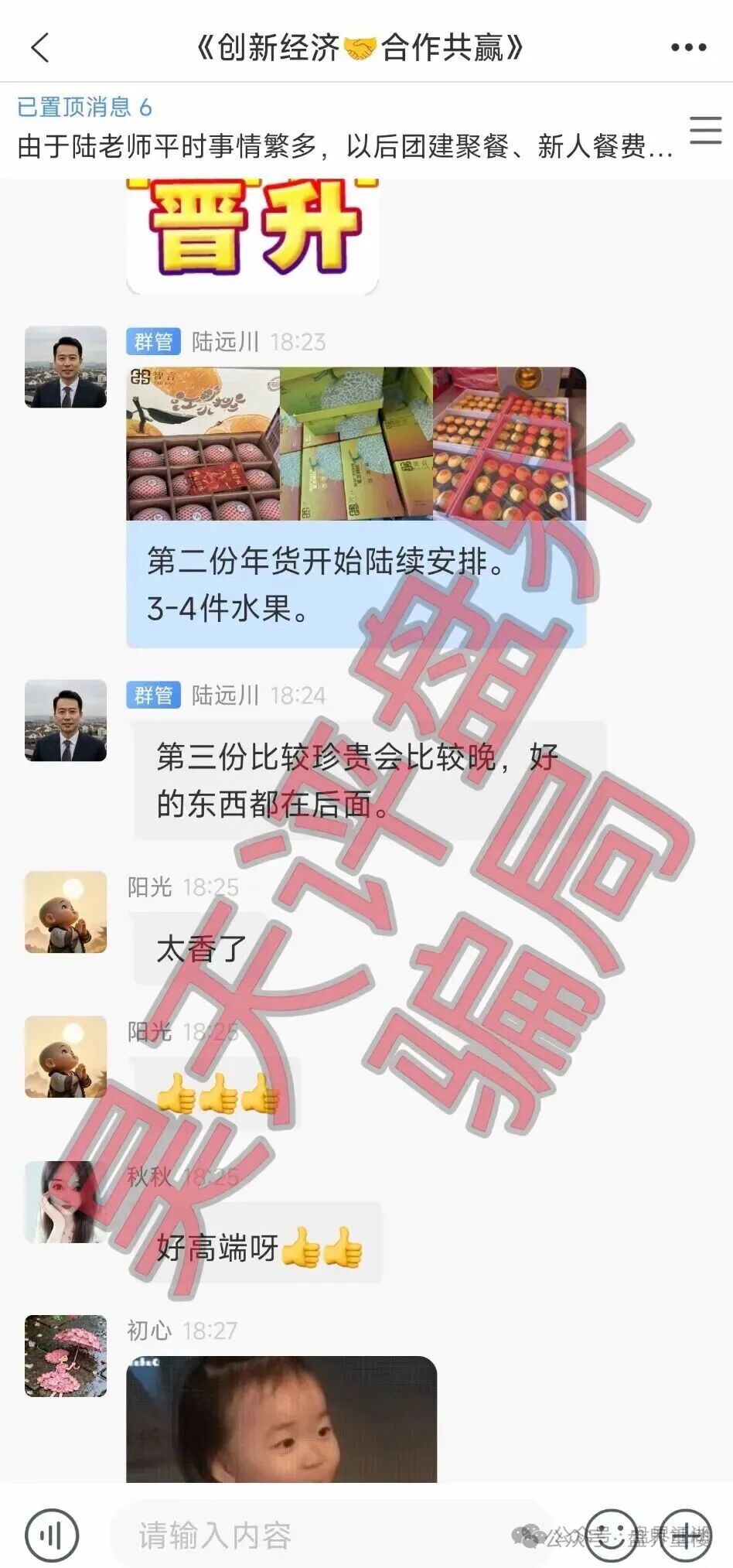Open the group chat overflow menu
Image resolution: width=733 pixels, height=1568 pixels.
pos(688,48)
